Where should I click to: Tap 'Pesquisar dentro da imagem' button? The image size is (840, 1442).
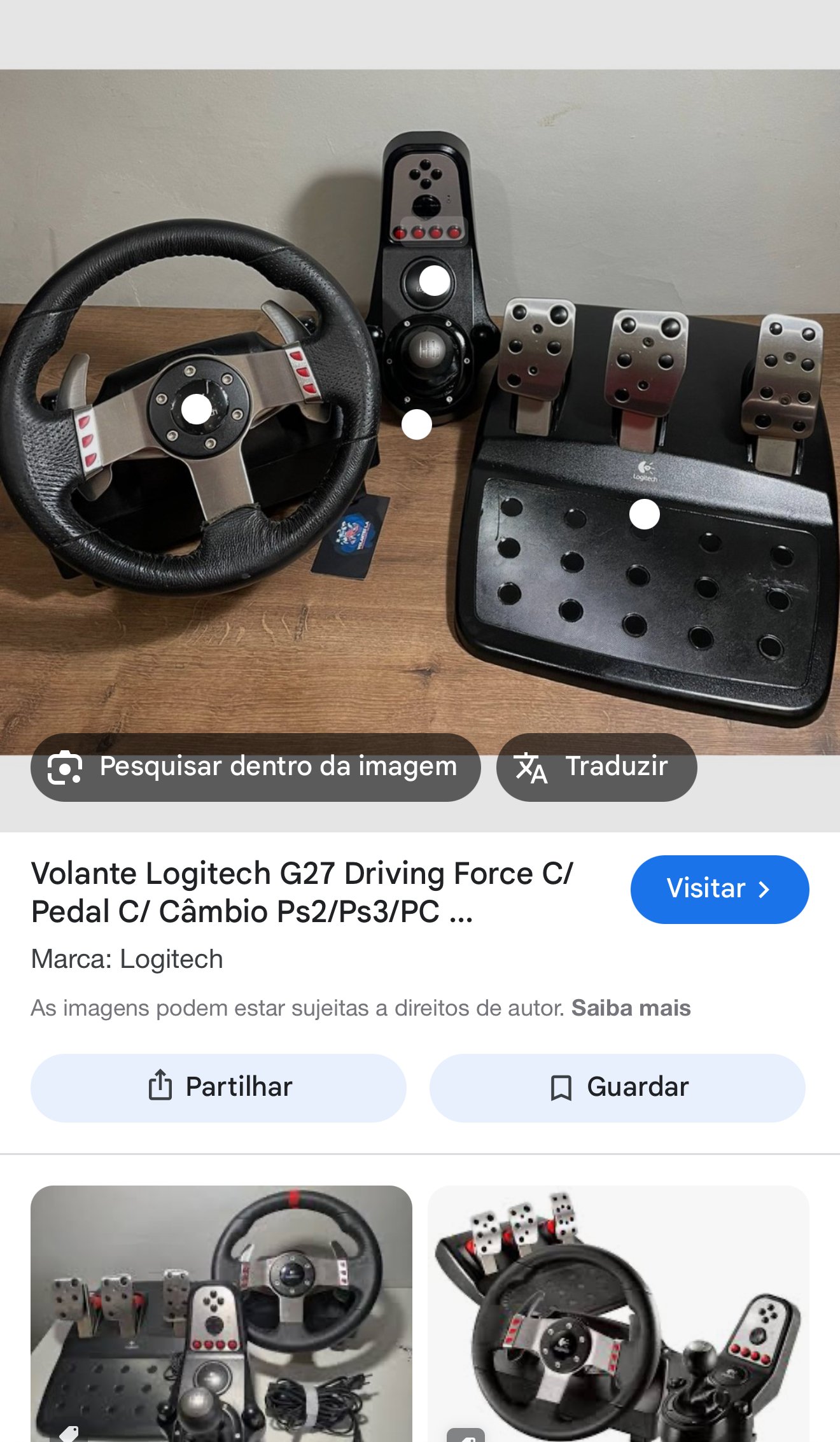(255, 767)
